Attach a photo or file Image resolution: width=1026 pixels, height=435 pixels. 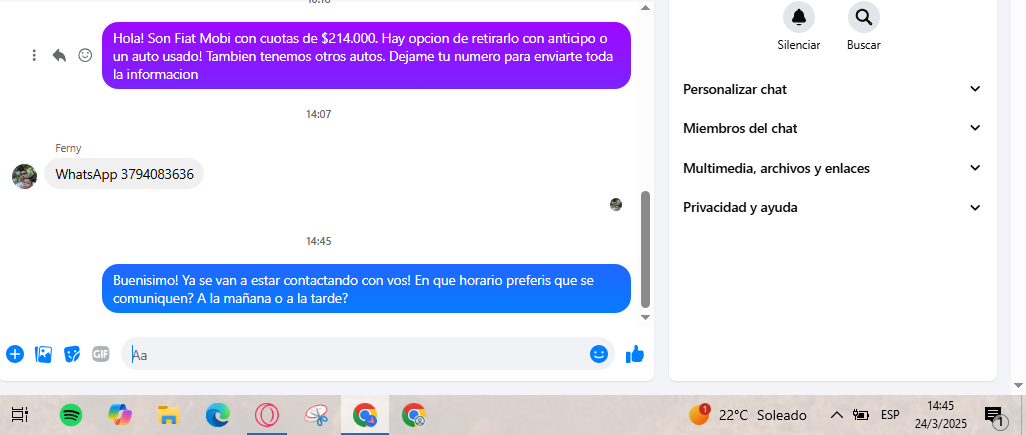coord(43,354)
